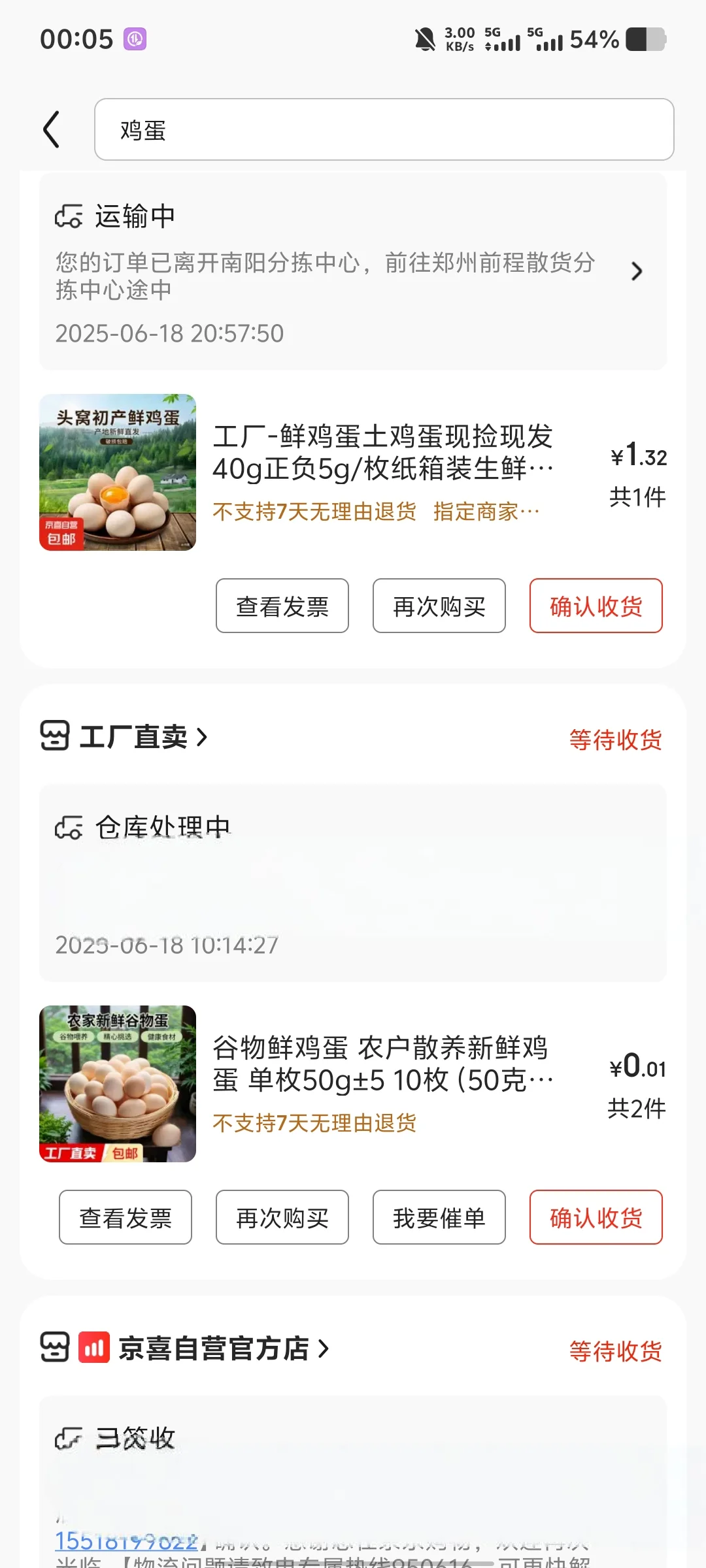Image resolution: width=706 pixels, height=1568 pixels.
Task: View invoice for the ¥1.32 egg order
Action: click(282, 606)
